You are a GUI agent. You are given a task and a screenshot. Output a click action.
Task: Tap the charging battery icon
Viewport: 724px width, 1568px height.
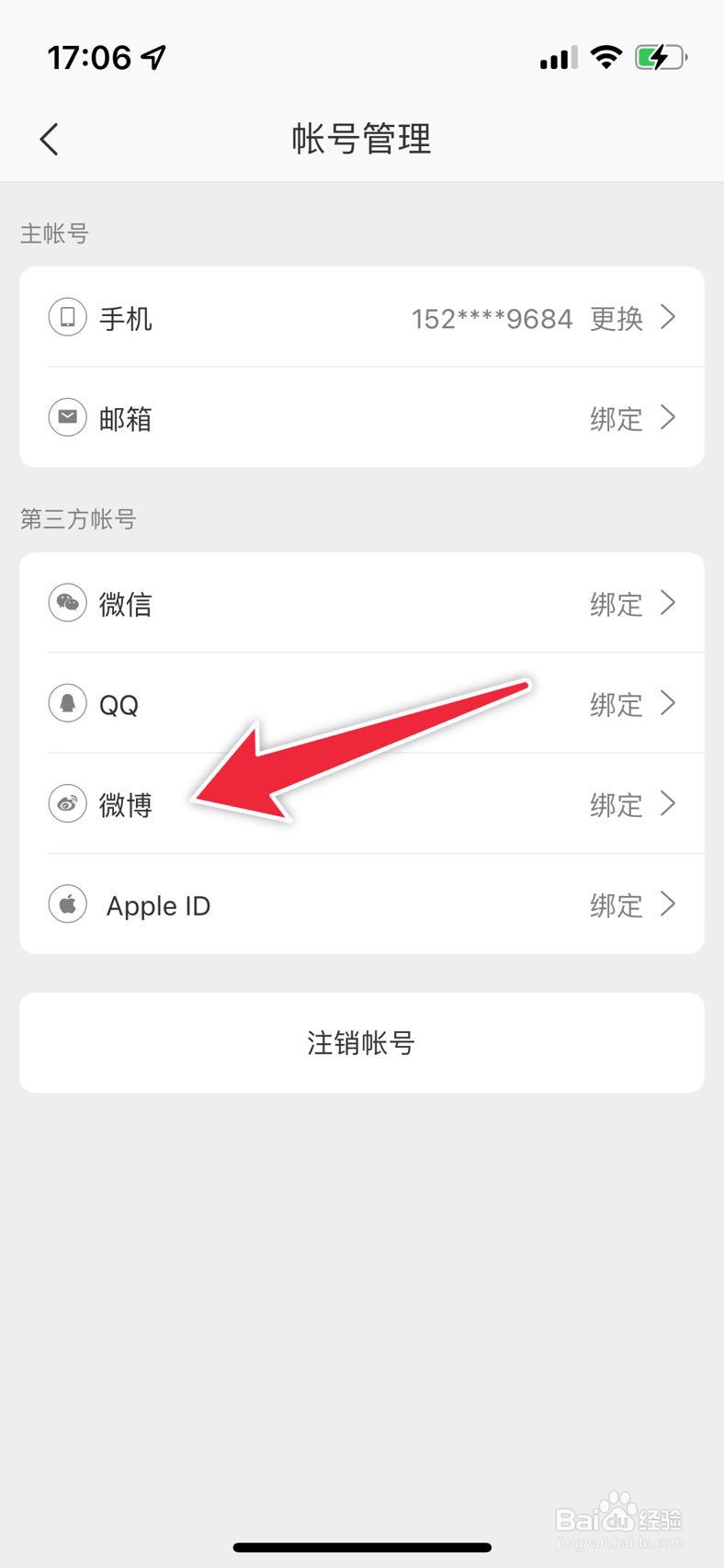pos(658,55)
